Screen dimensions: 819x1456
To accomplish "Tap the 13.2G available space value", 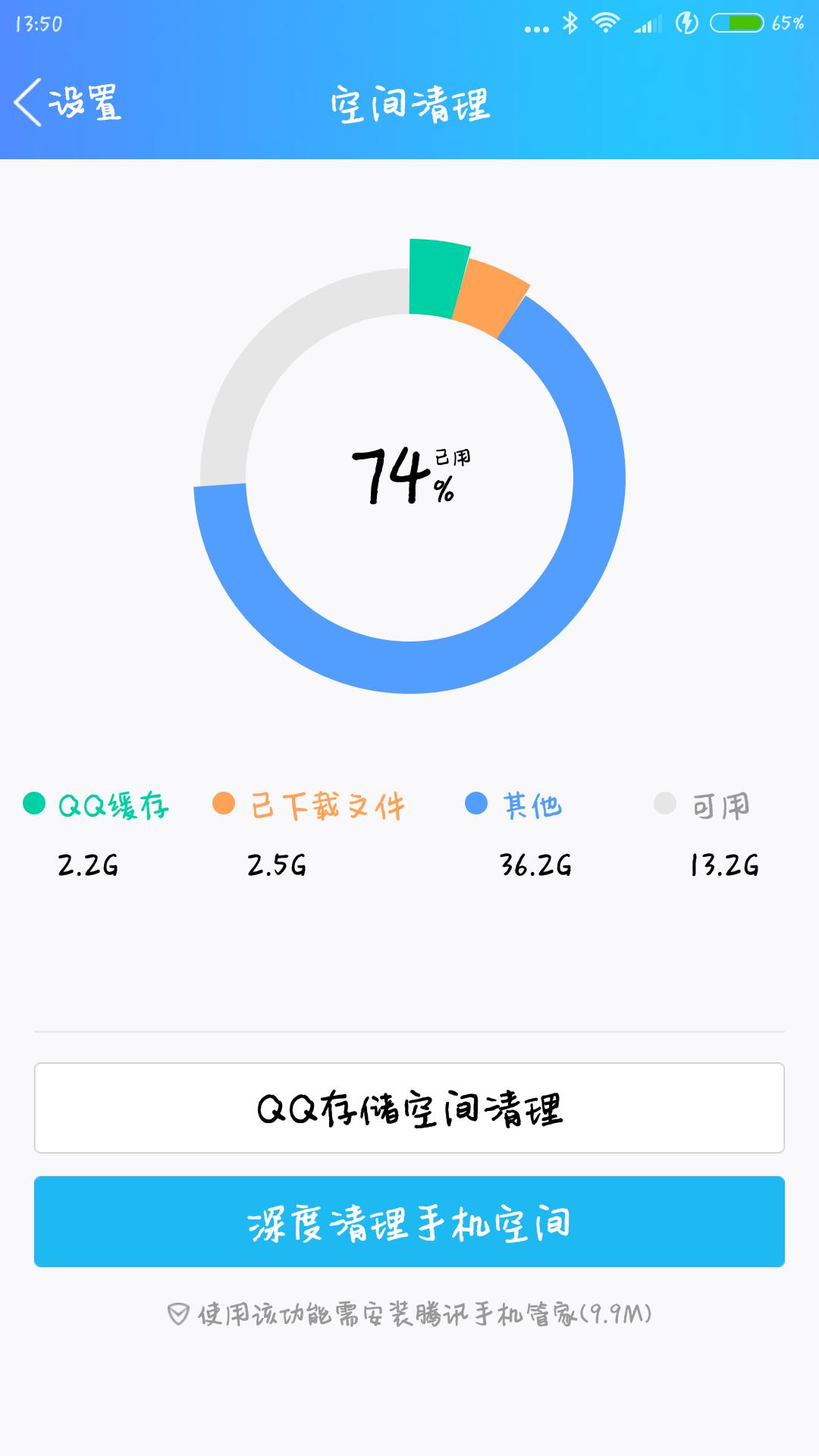I will 724,864.
